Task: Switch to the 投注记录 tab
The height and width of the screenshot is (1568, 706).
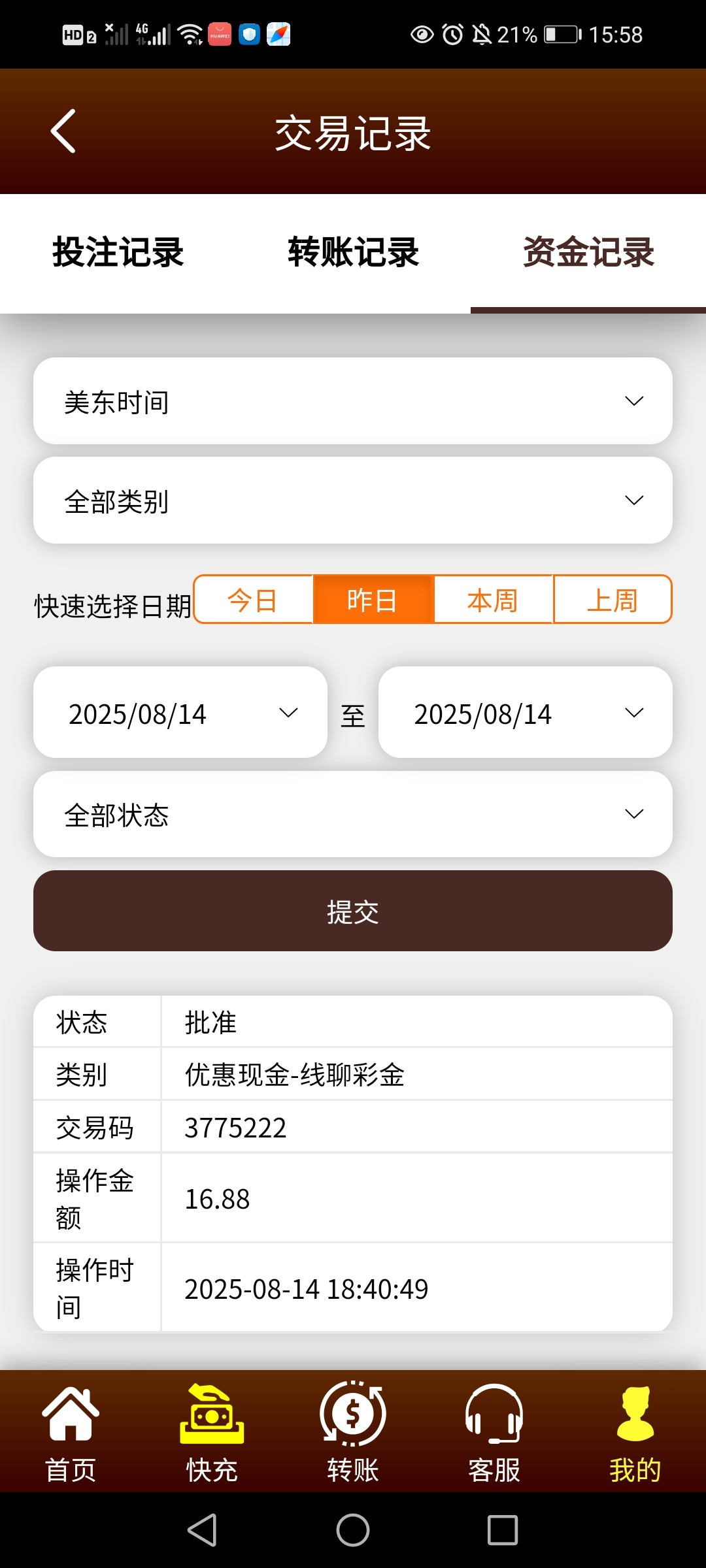Action: pyautogui.click(x=118, y=253)
